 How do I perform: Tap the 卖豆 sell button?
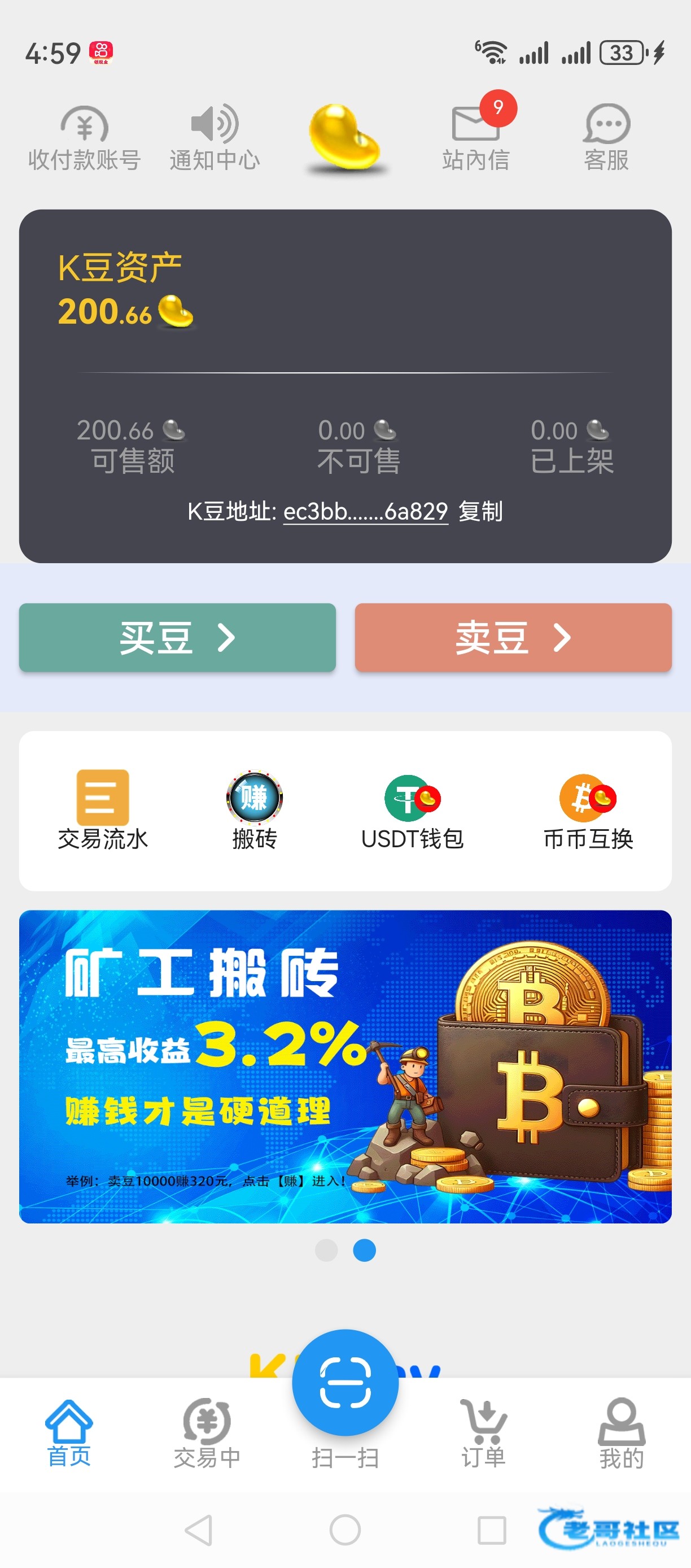click(x=513, y=637)
